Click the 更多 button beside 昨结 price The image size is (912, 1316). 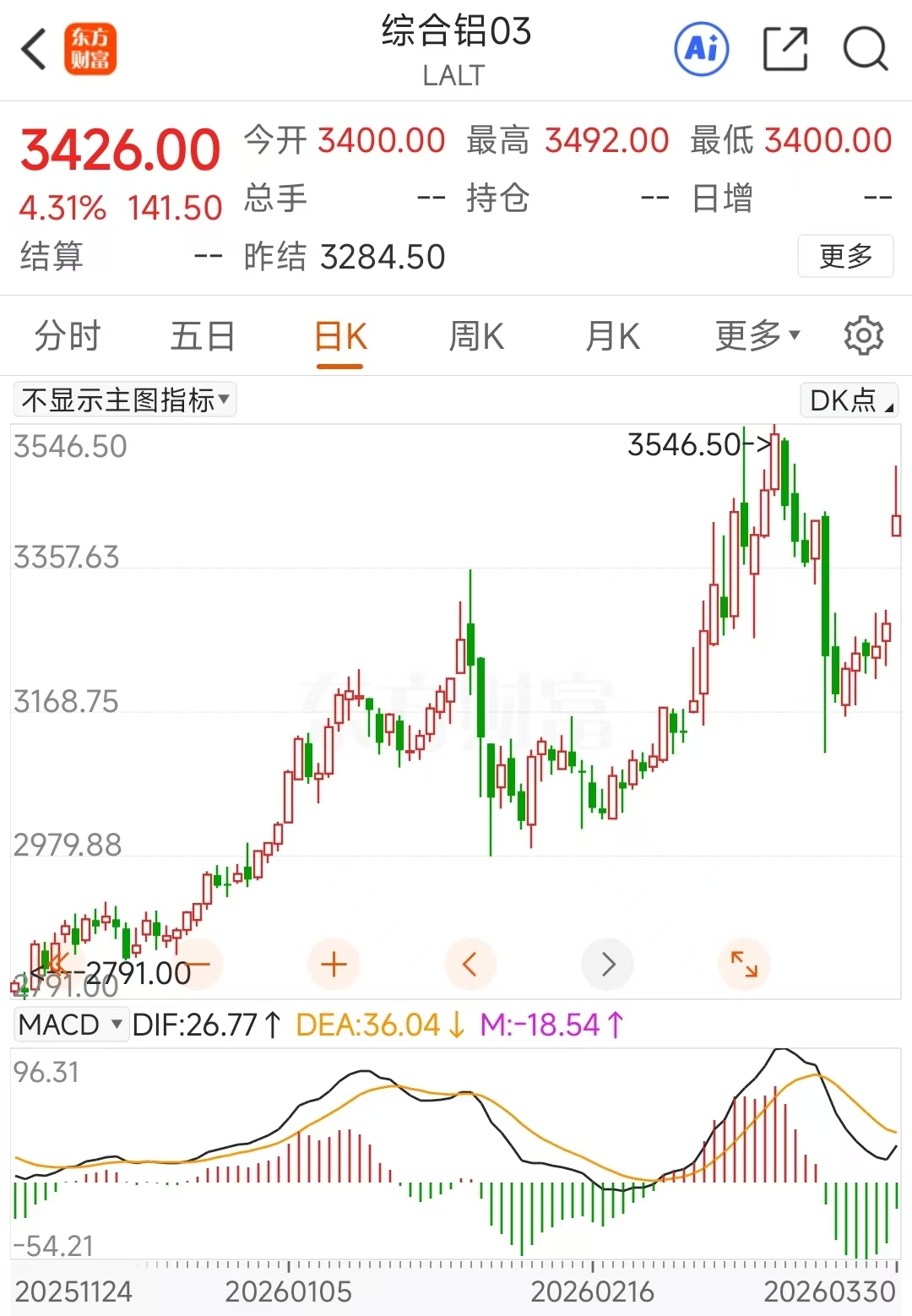click(x=845, y=256)
